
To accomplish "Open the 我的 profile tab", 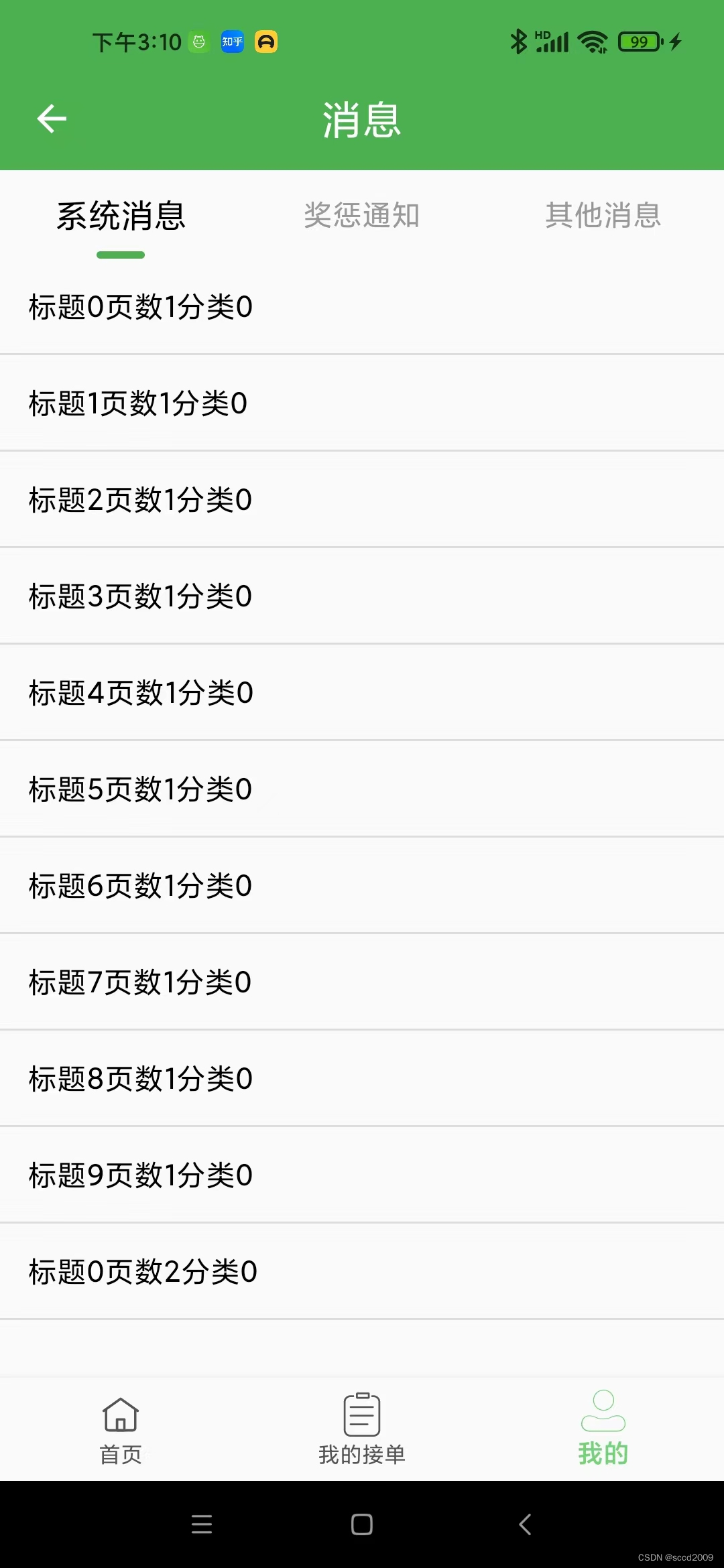I will [x=603, y=1429].
